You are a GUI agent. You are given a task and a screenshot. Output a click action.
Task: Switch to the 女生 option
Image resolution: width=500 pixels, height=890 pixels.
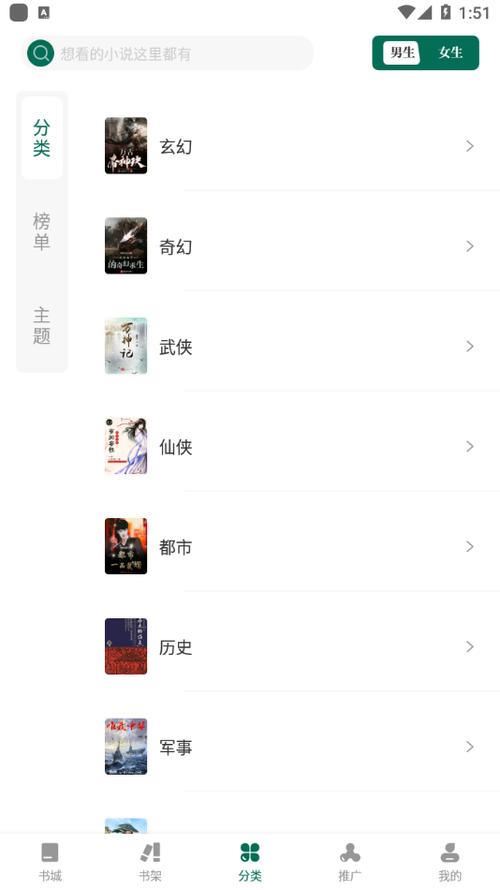451,53
